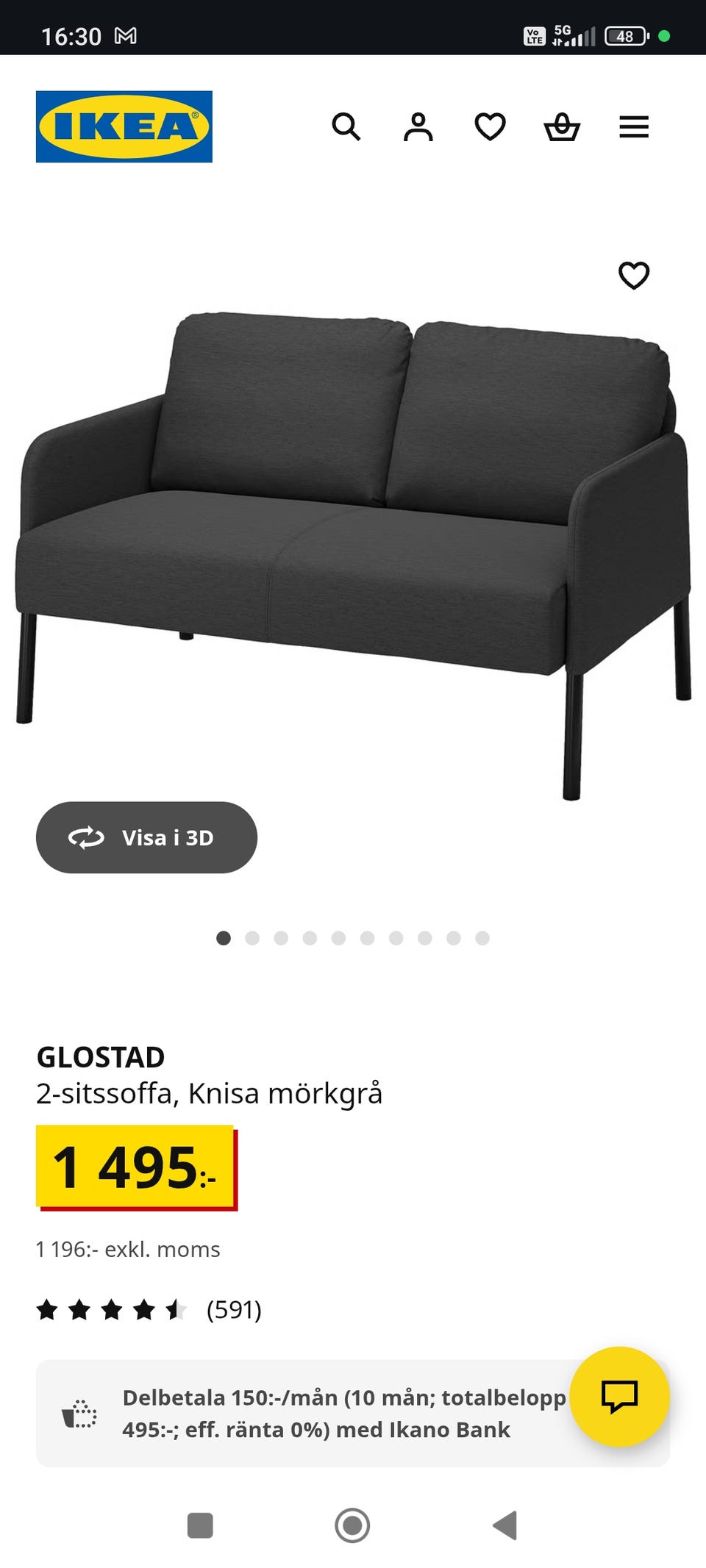The image size is (706, 1568).
Task: Open the search icon
Action: click(x=346, y=126)
